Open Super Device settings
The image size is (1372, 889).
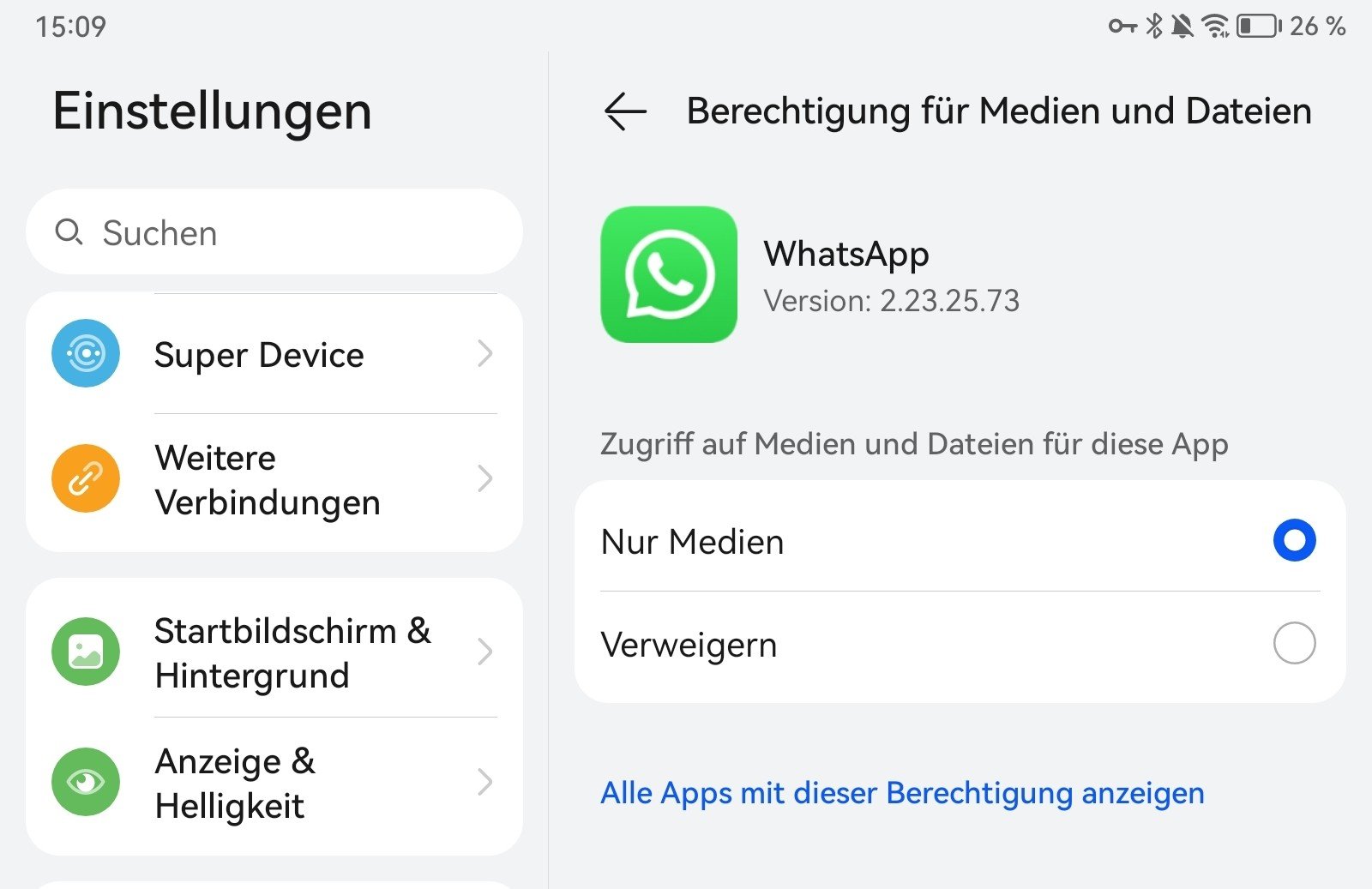tap(274, 353)
